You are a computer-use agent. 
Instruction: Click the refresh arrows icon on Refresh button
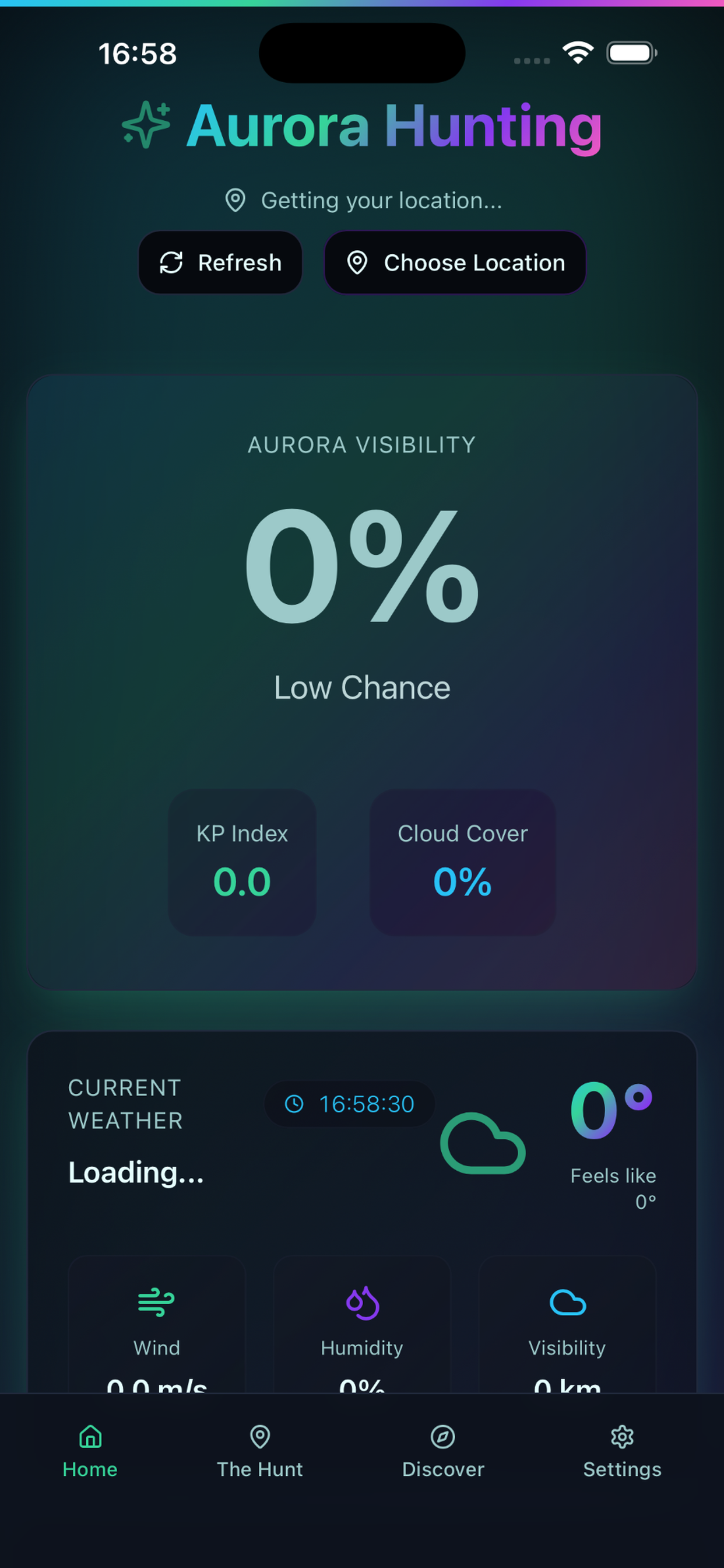point(172,262)
